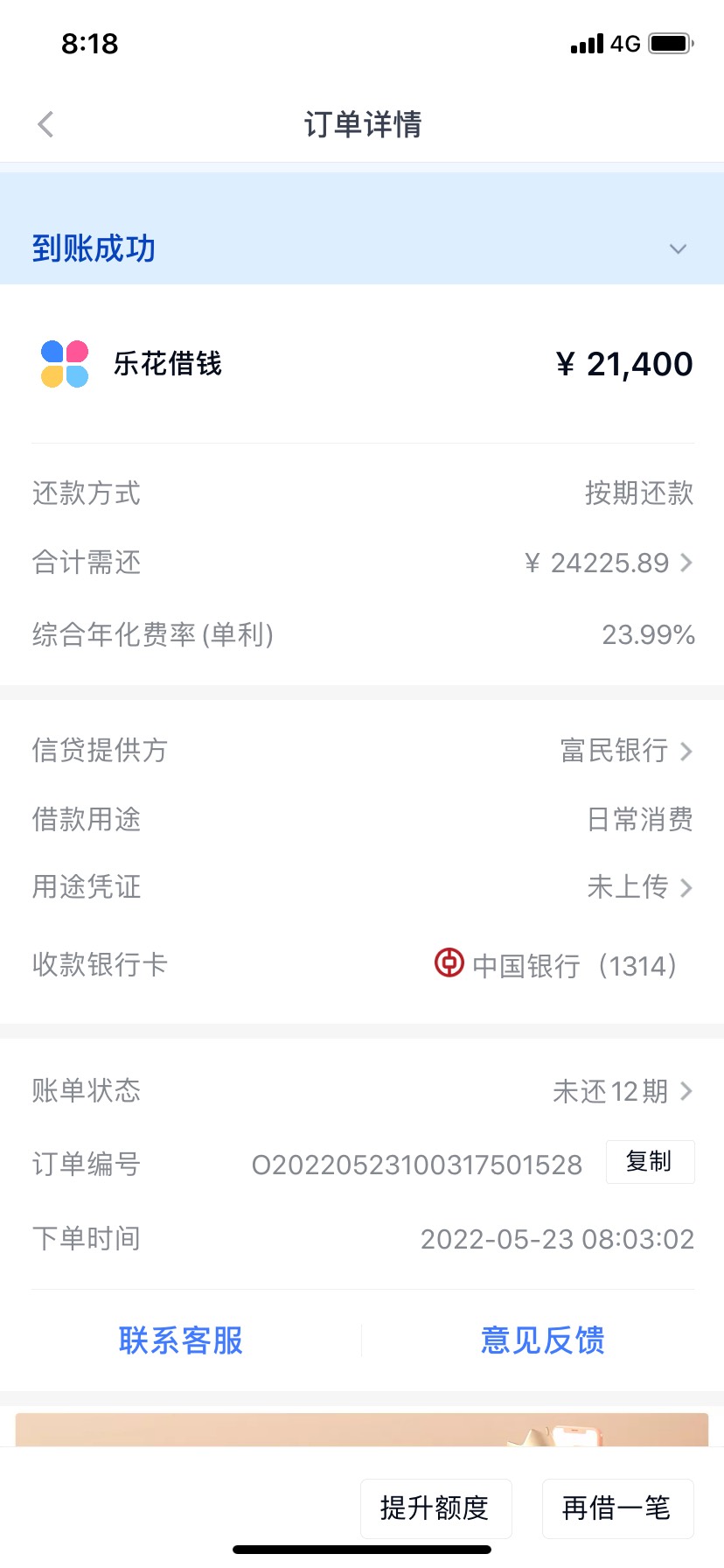The width and height of the screenshot is (724, 1568).
Task: Open the 合计需还 repayment total details
Action: [x=362, y=563]
